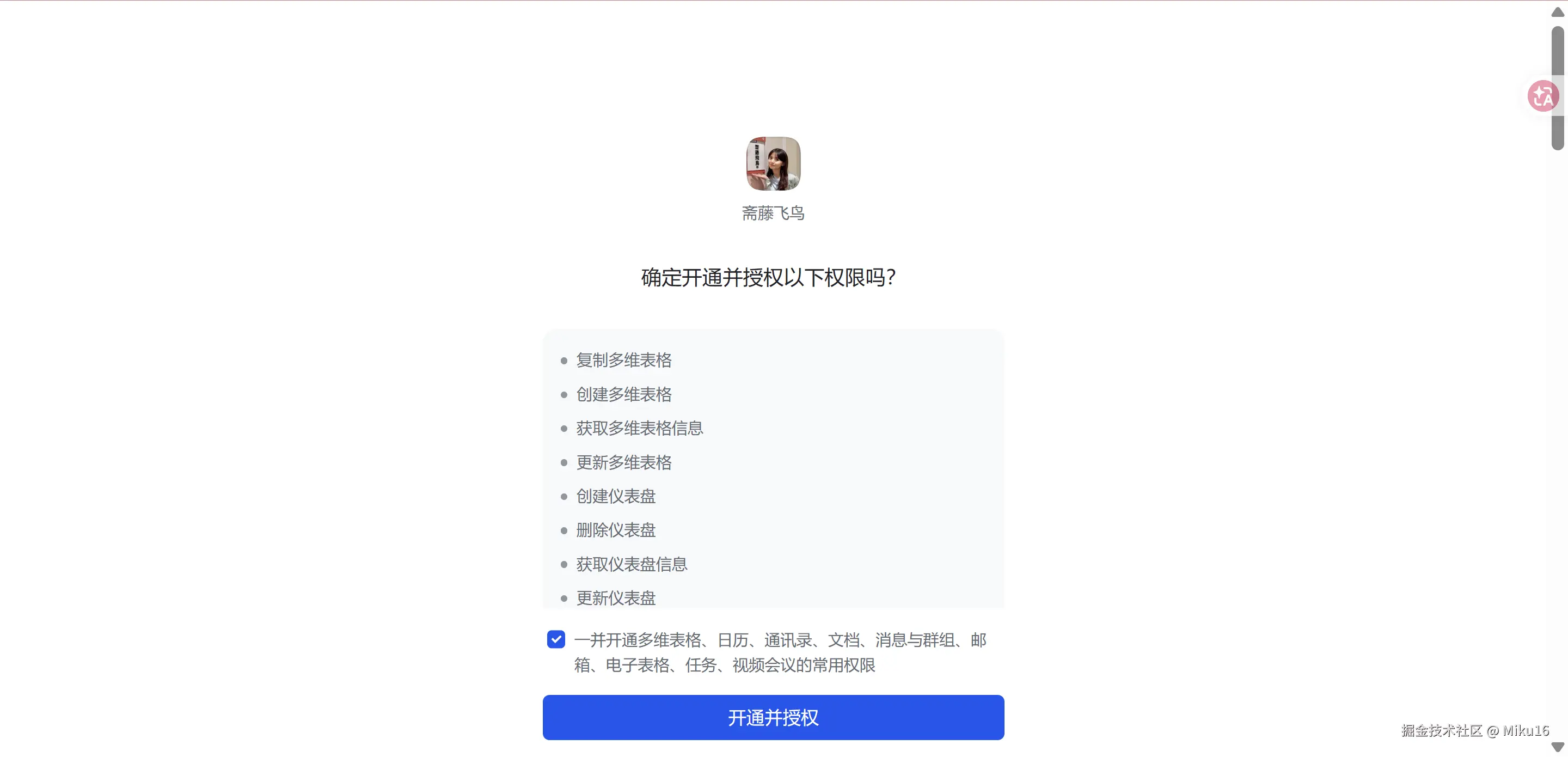Uncheck the 一并开通常用权限 checkbox
1568x757 pixels.
pos(556,639)
